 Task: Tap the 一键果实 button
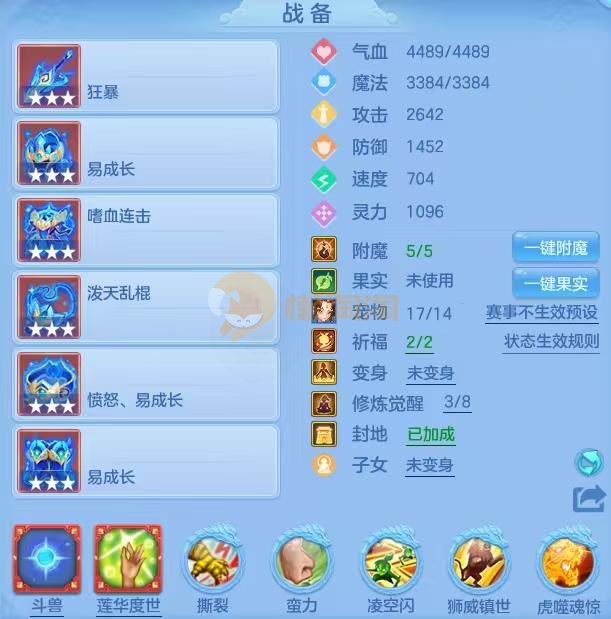tap(556, 282)
